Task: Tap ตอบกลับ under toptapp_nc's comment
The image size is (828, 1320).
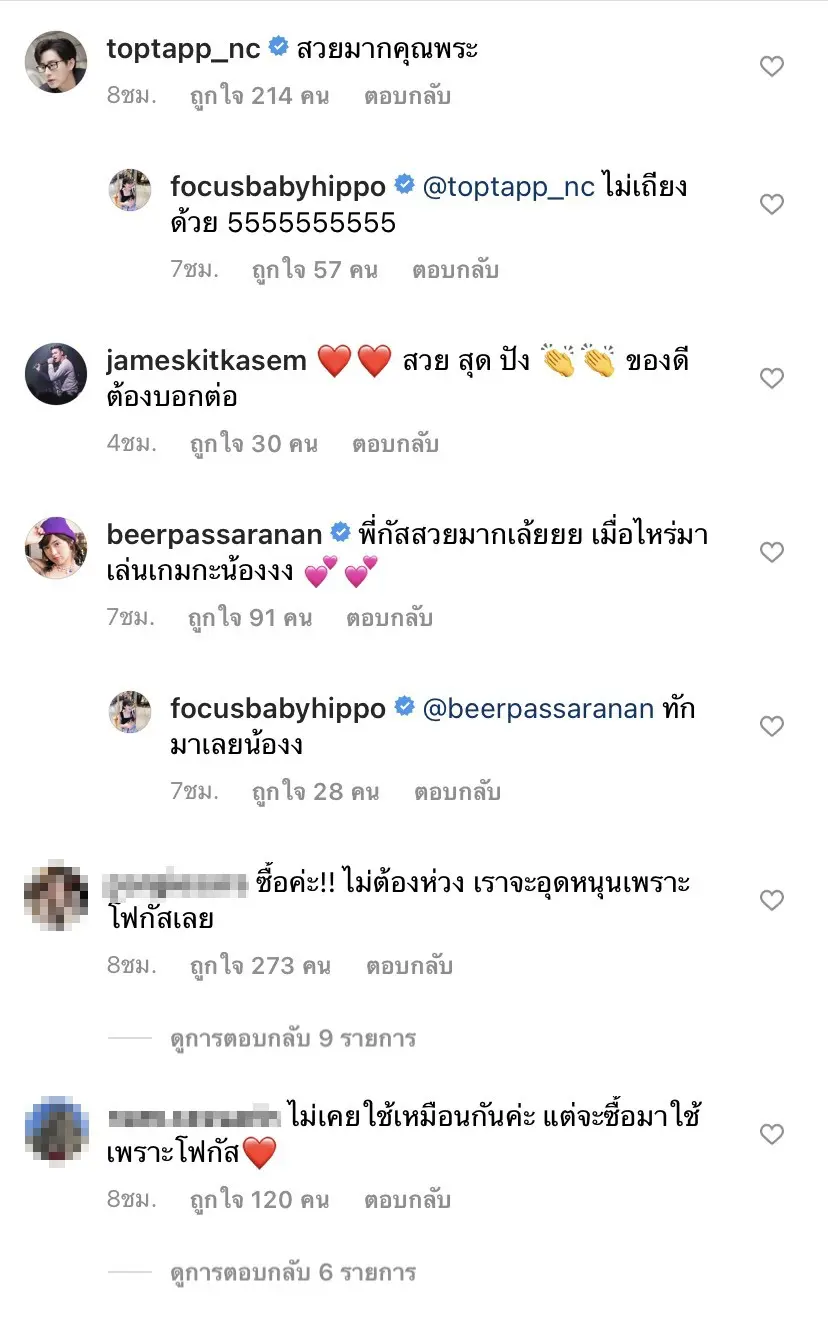Action: (407, 97)
